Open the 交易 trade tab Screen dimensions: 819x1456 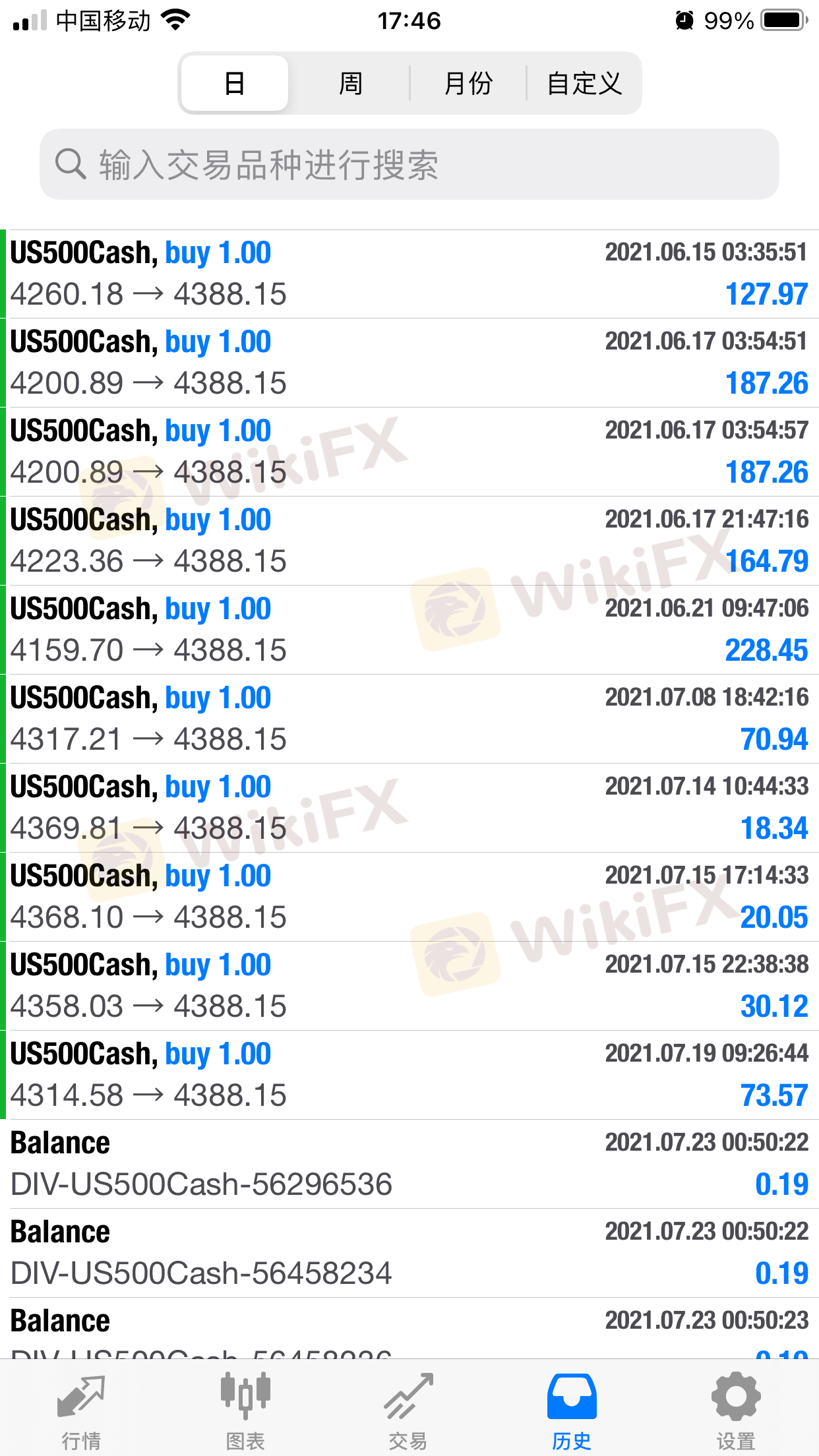(408, 1410)
